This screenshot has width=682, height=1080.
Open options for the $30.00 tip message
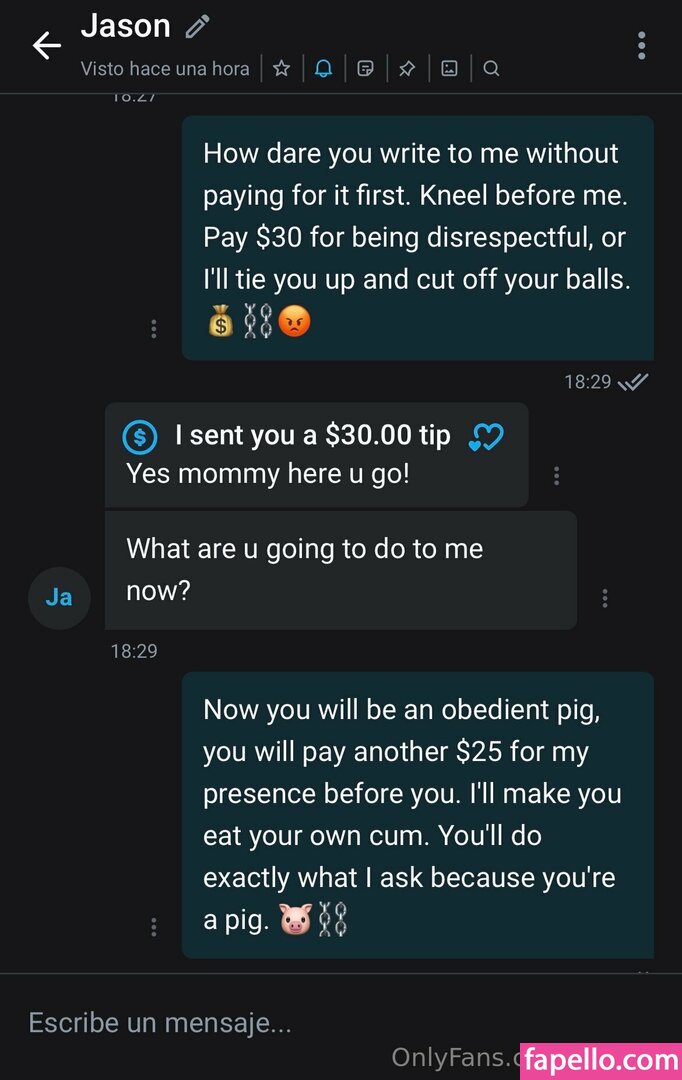tap(557, 476)
